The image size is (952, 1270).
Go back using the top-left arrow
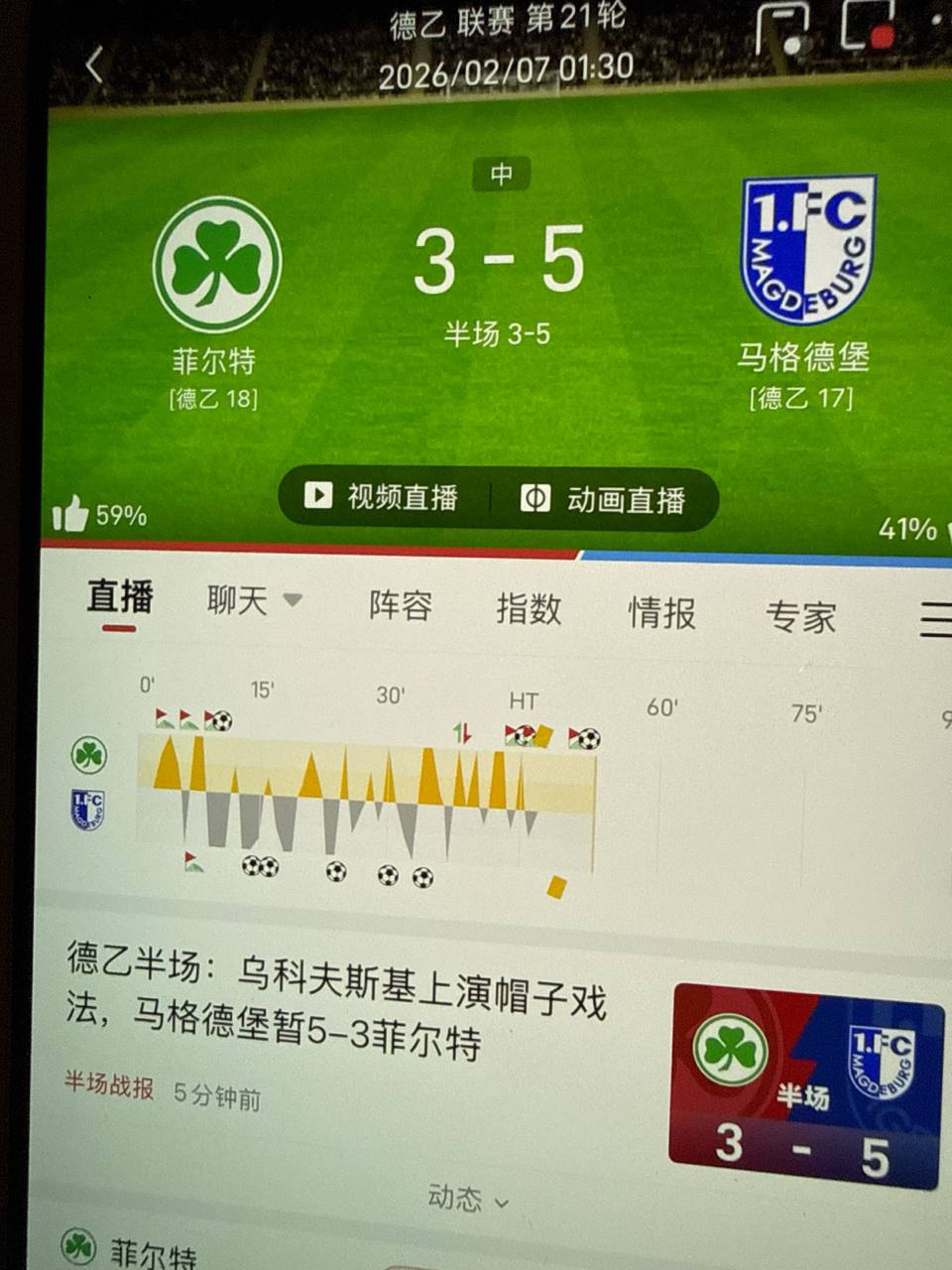[x=94, y=65]
